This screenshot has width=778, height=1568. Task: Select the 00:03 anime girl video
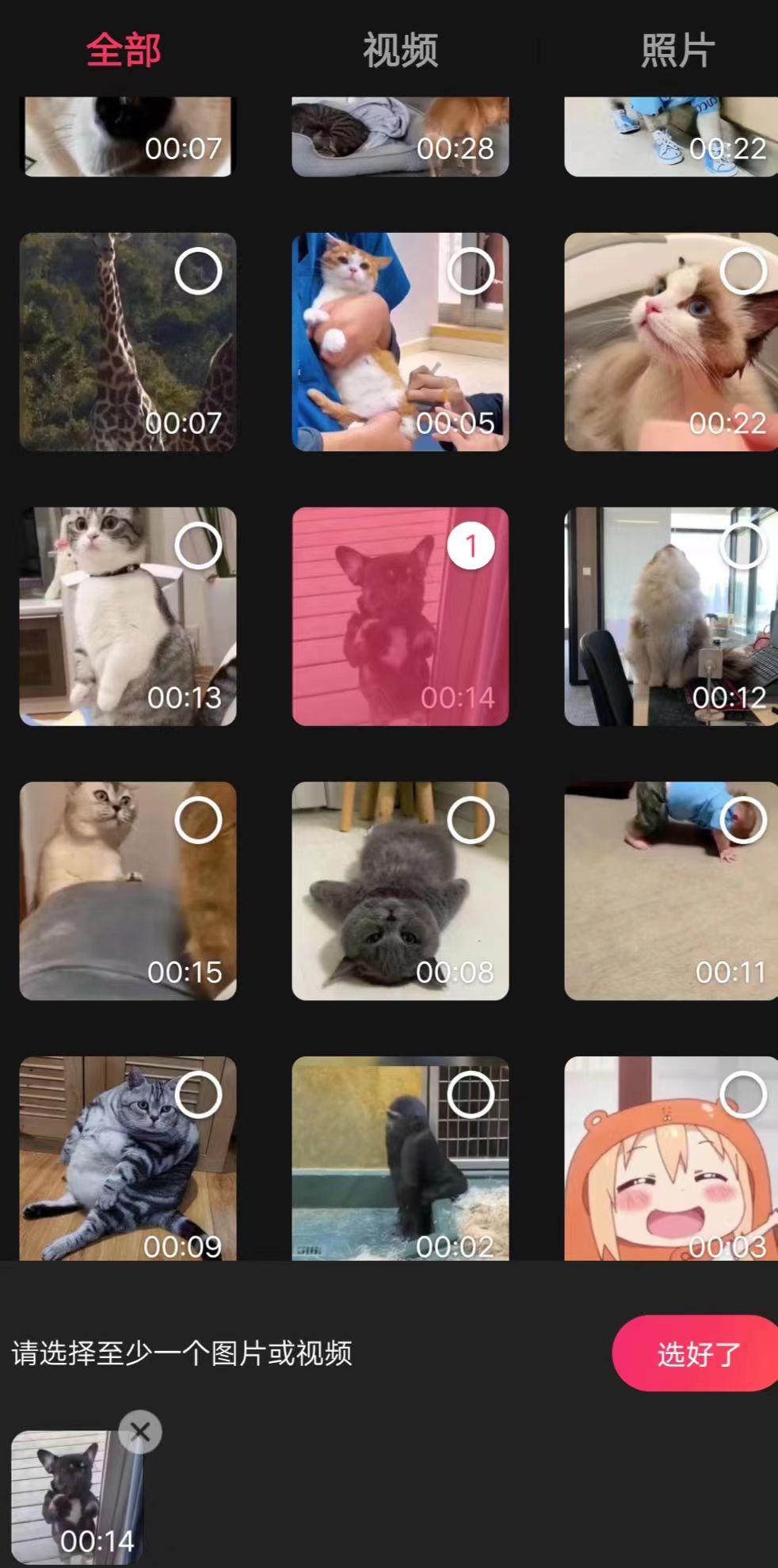(x=743, y=1095)
